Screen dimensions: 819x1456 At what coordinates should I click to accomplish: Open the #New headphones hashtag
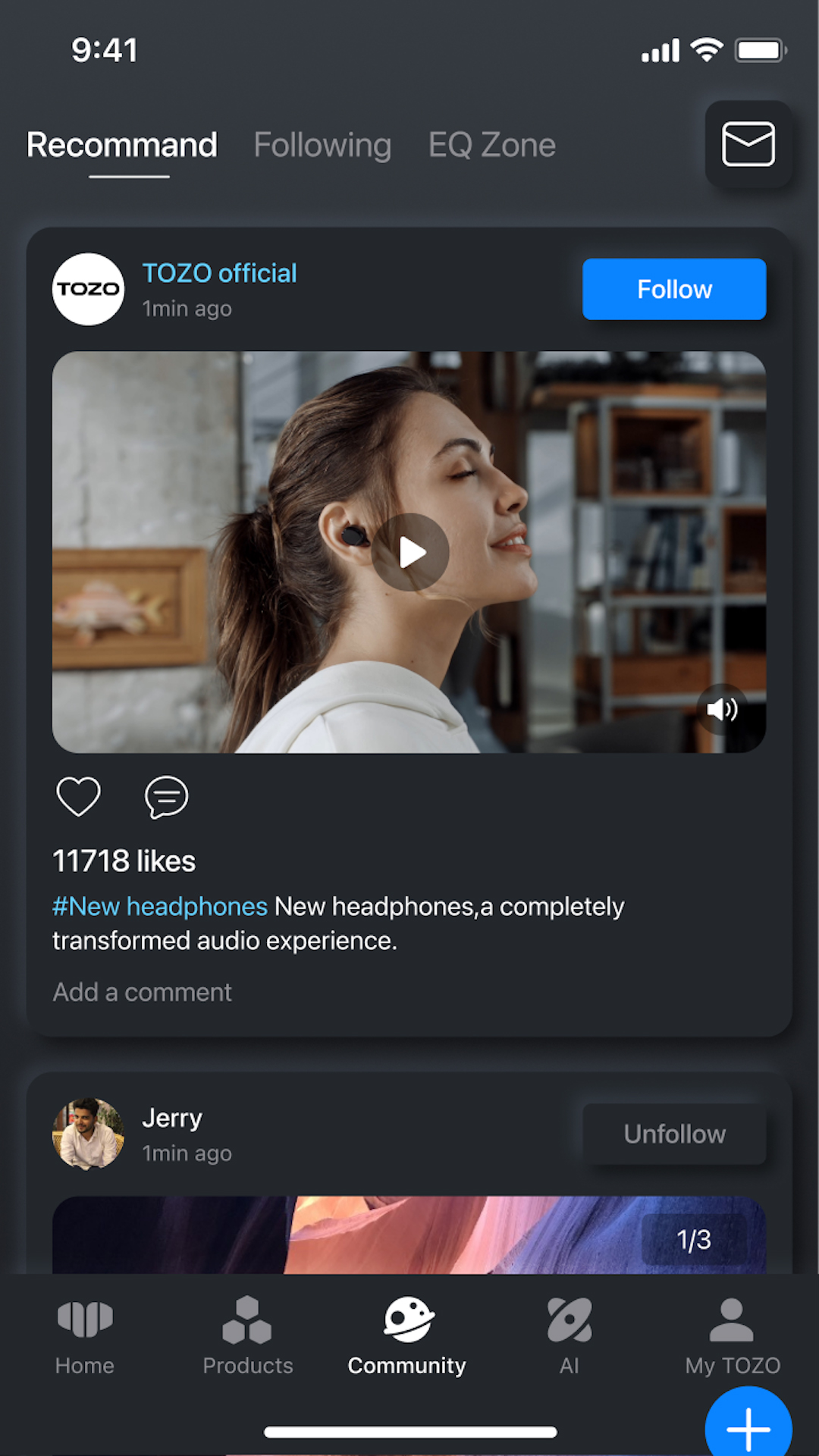coord(160,906)
